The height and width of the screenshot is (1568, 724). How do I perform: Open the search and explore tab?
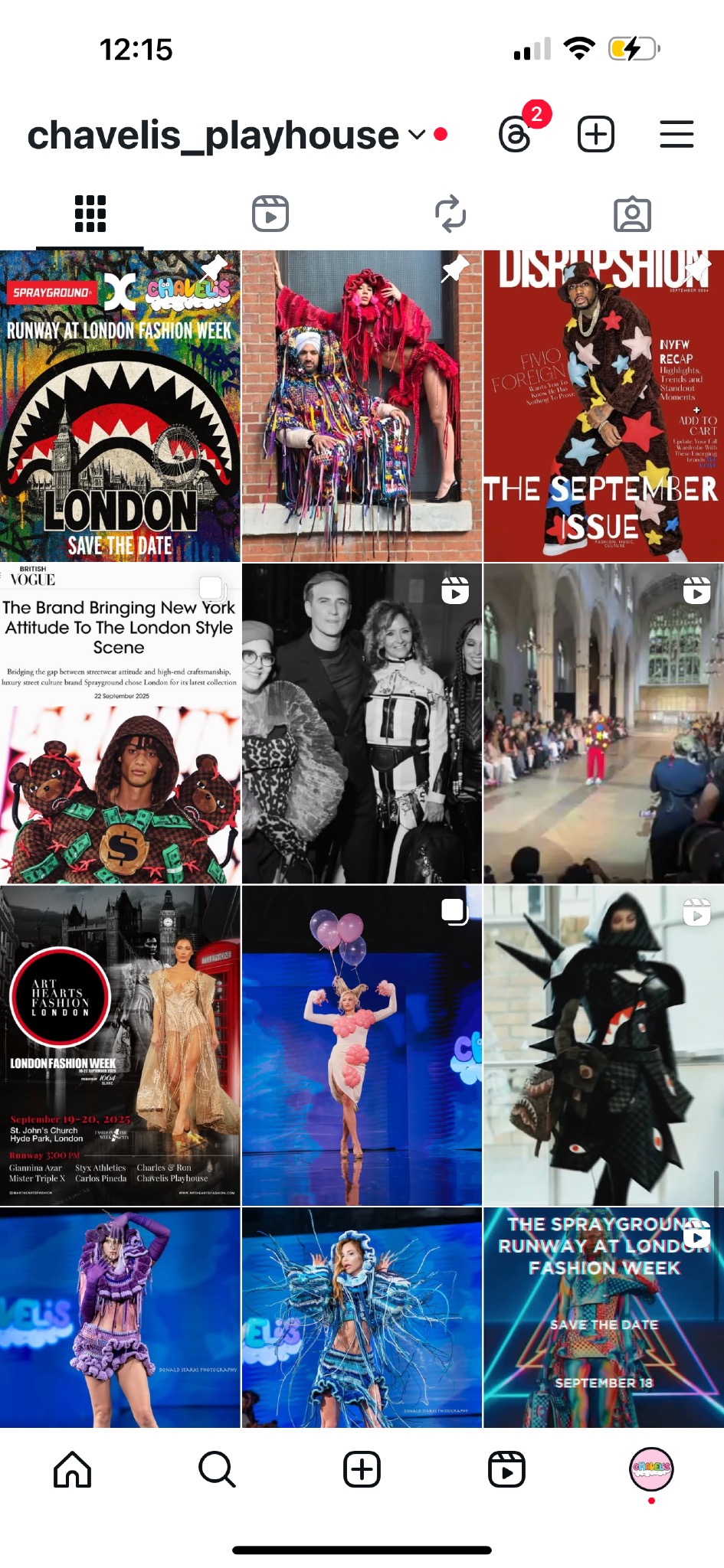[217, 1469]
